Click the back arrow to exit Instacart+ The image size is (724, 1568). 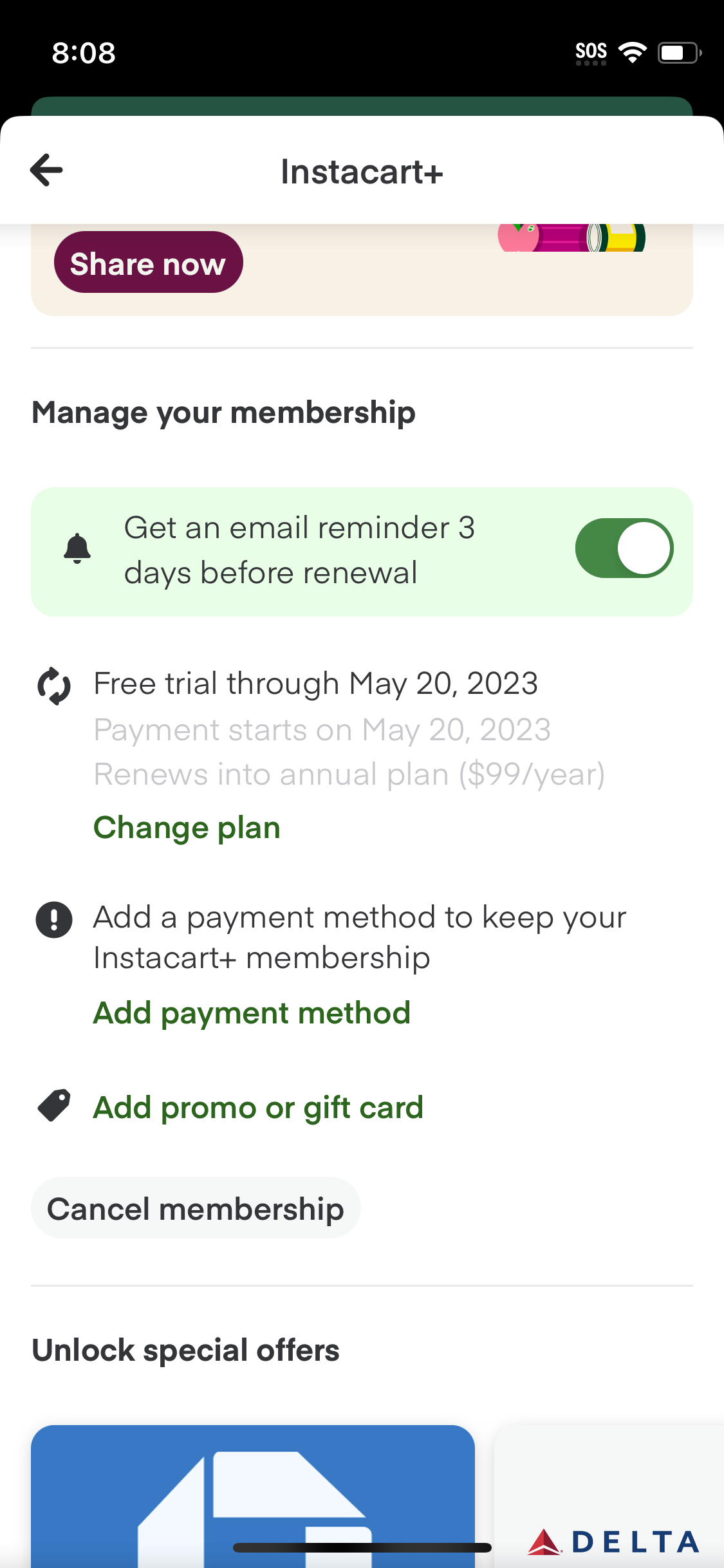(x=46, y=169)
